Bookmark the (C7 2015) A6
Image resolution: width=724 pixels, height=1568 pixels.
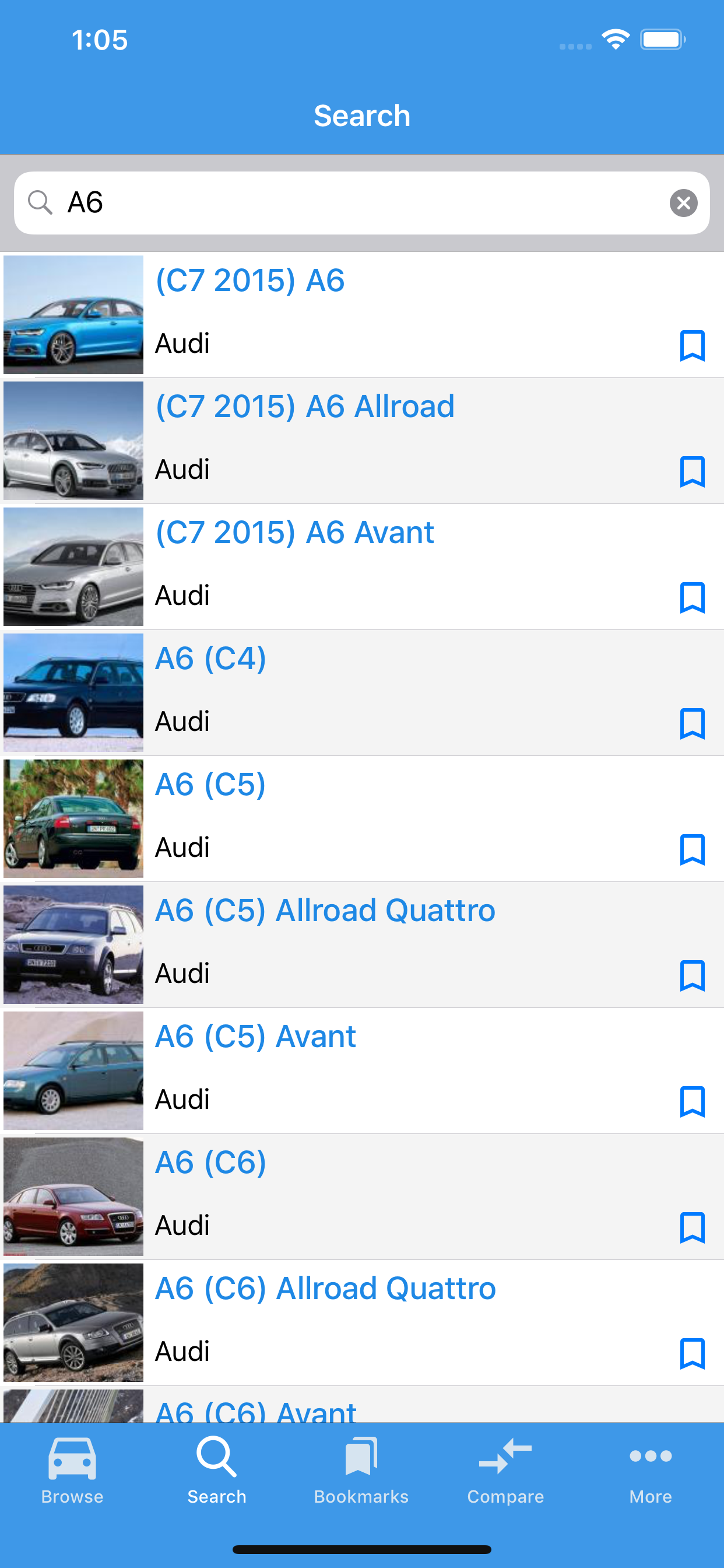pos(692,346)
